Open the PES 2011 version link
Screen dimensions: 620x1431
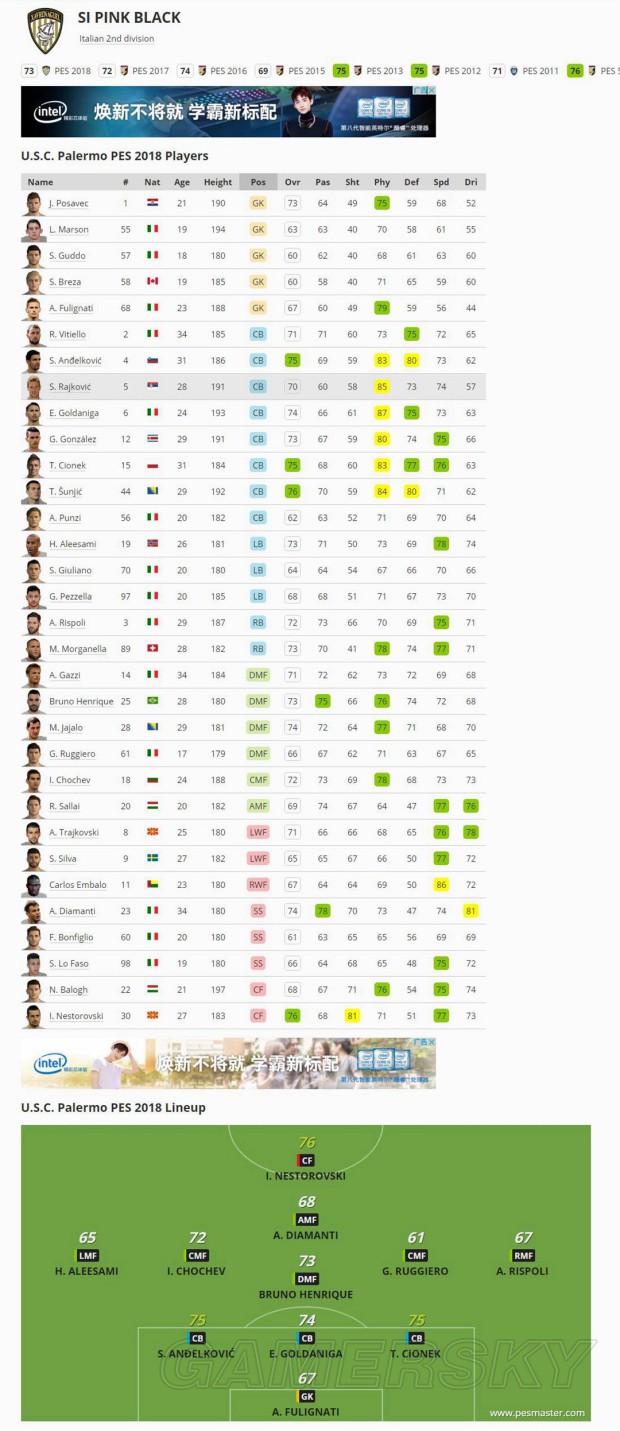pyautogui.click(x=539, y=71)
